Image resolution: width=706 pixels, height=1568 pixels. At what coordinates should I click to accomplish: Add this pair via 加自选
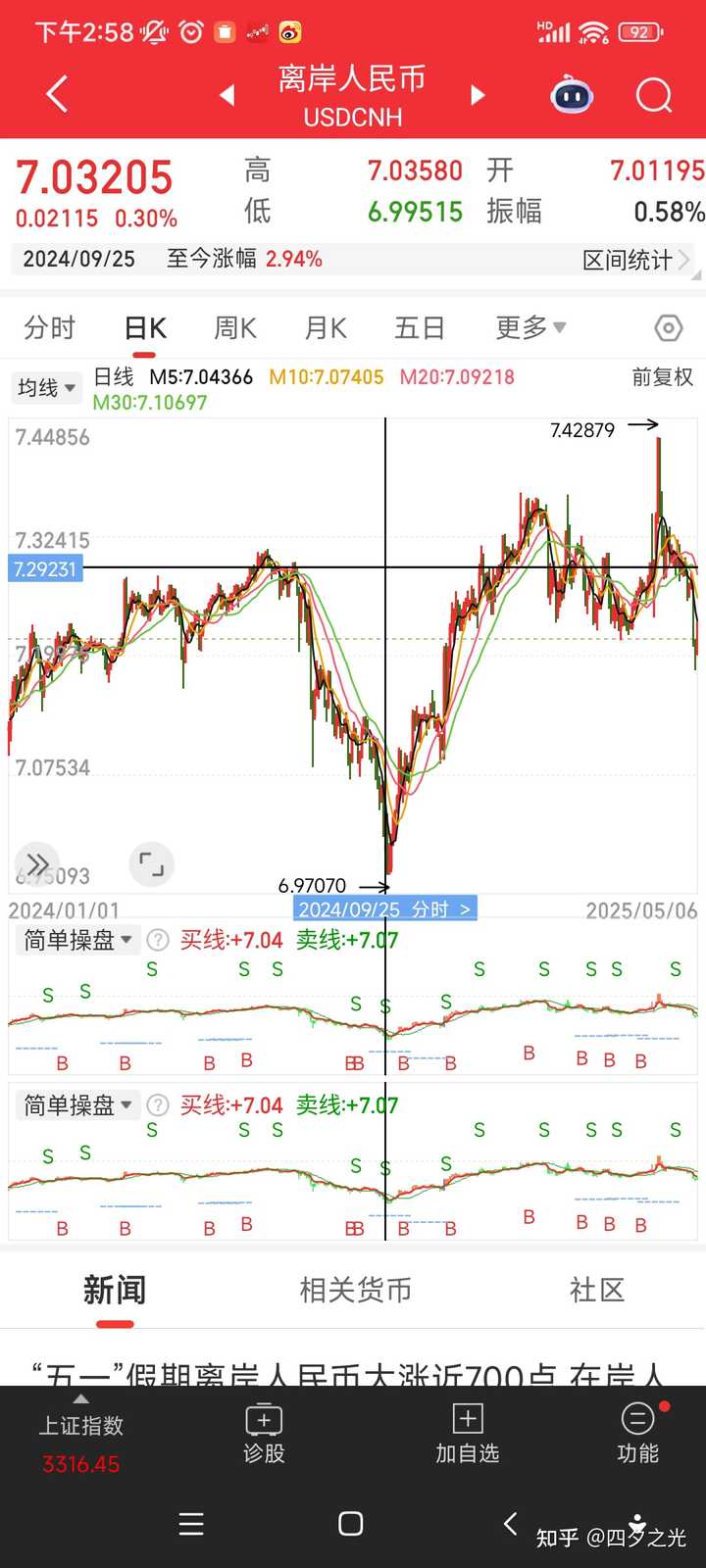[x=468, y=1433]
